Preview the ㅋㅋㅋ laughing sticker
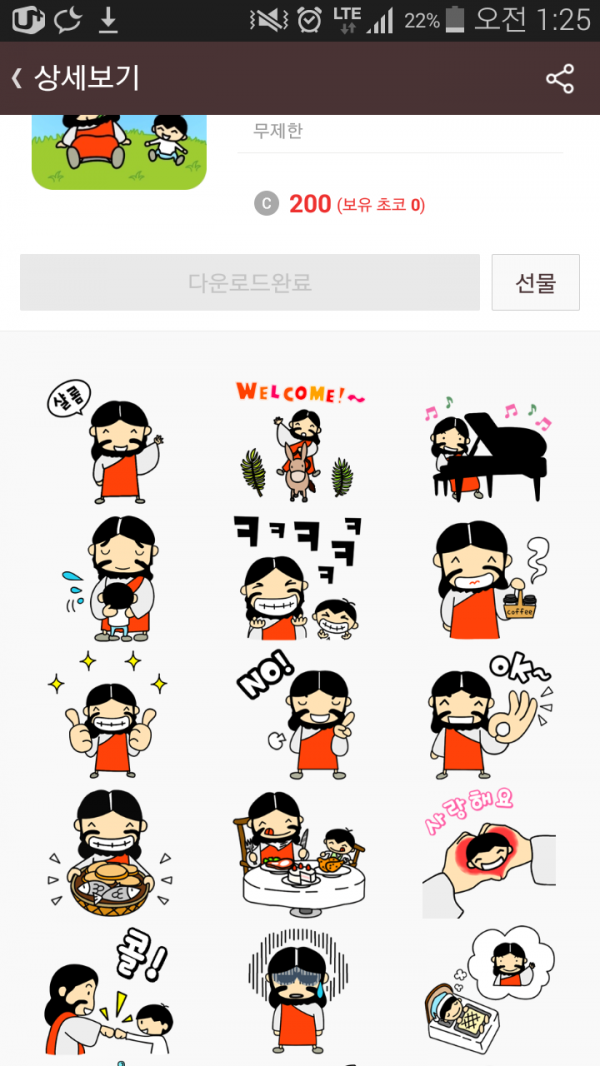 click(x=300, y=580)
